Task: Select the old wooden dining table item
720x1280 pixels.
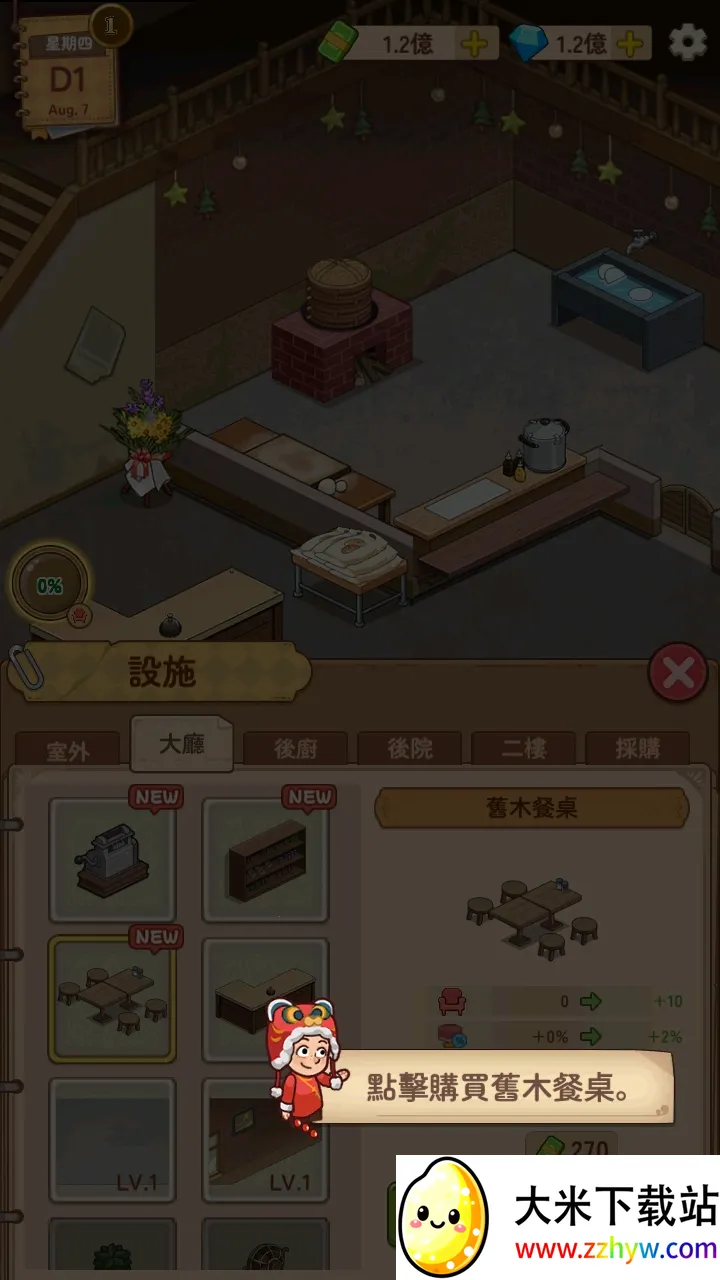Action: 112,998
